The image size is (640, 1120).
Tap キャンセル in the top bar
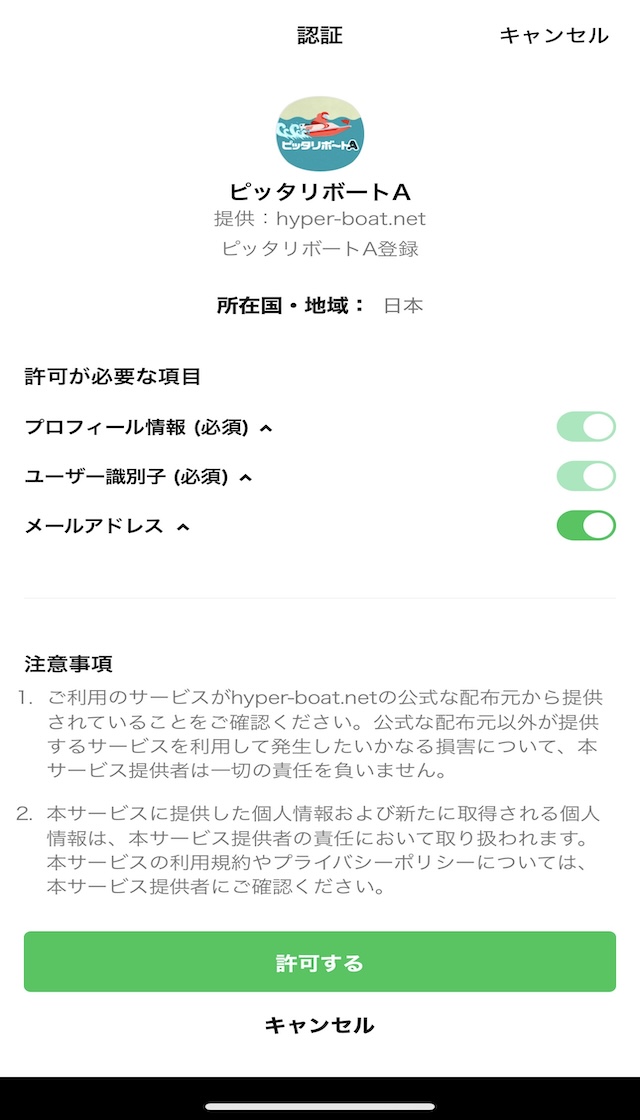pos(554,35)
